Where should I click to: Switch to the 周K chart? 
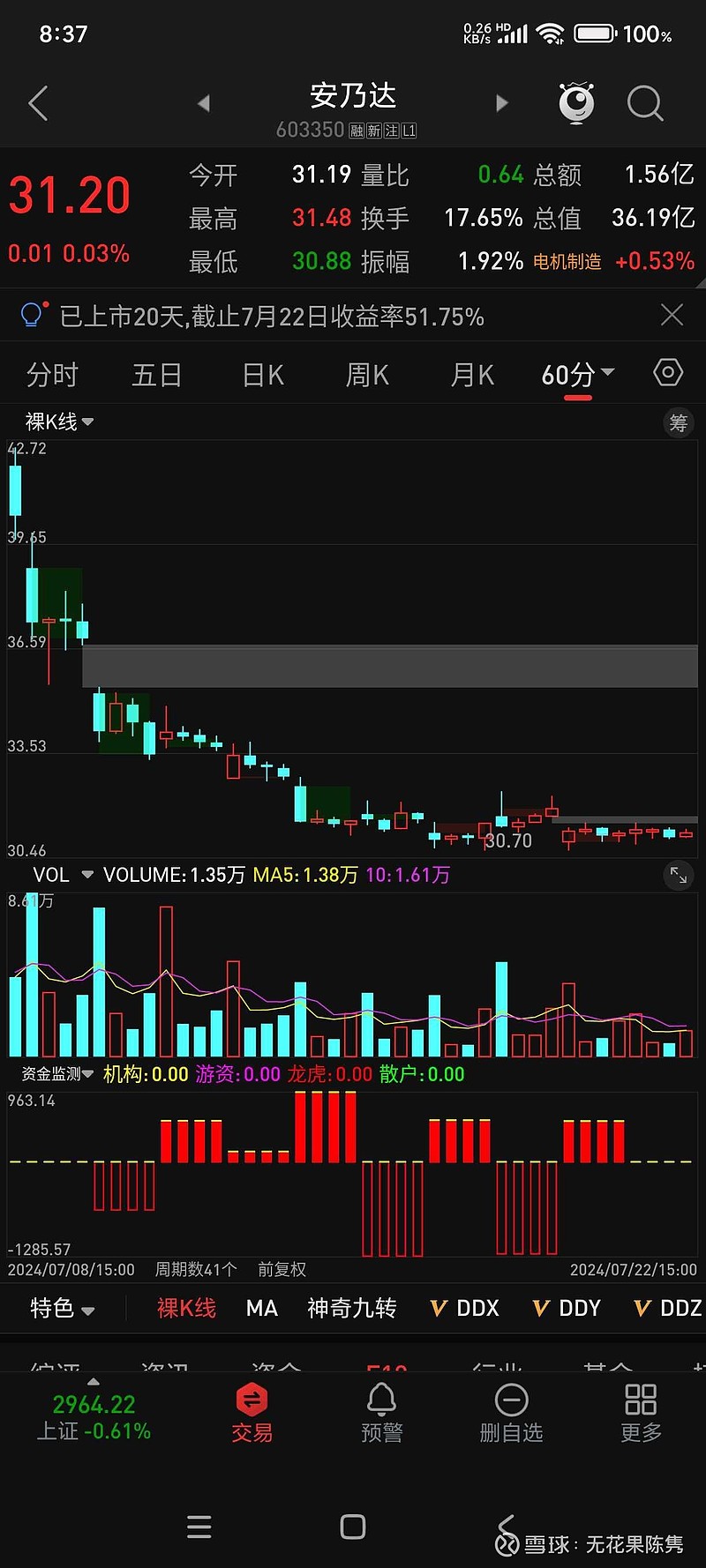point(367,375)
